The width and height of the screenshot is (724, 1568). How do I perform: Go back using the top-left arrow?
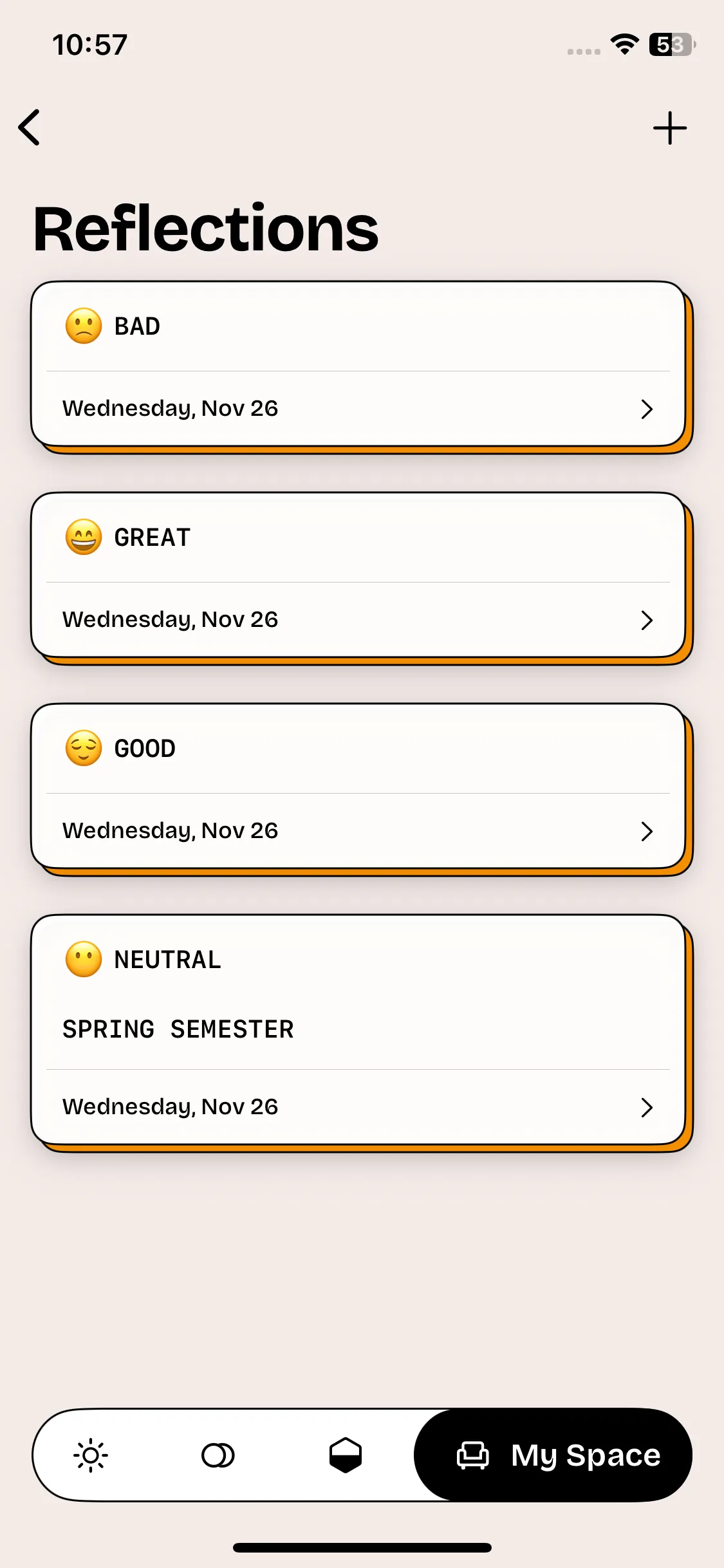(x=30, y=127)
